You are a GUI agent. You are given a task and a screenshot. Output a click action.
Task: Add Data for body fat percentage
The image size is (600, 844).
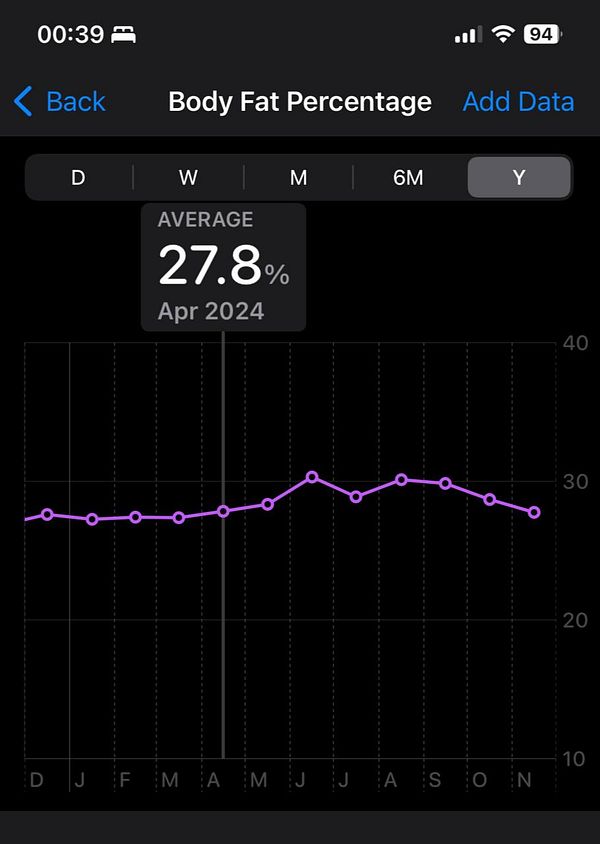tap(518, 101)
